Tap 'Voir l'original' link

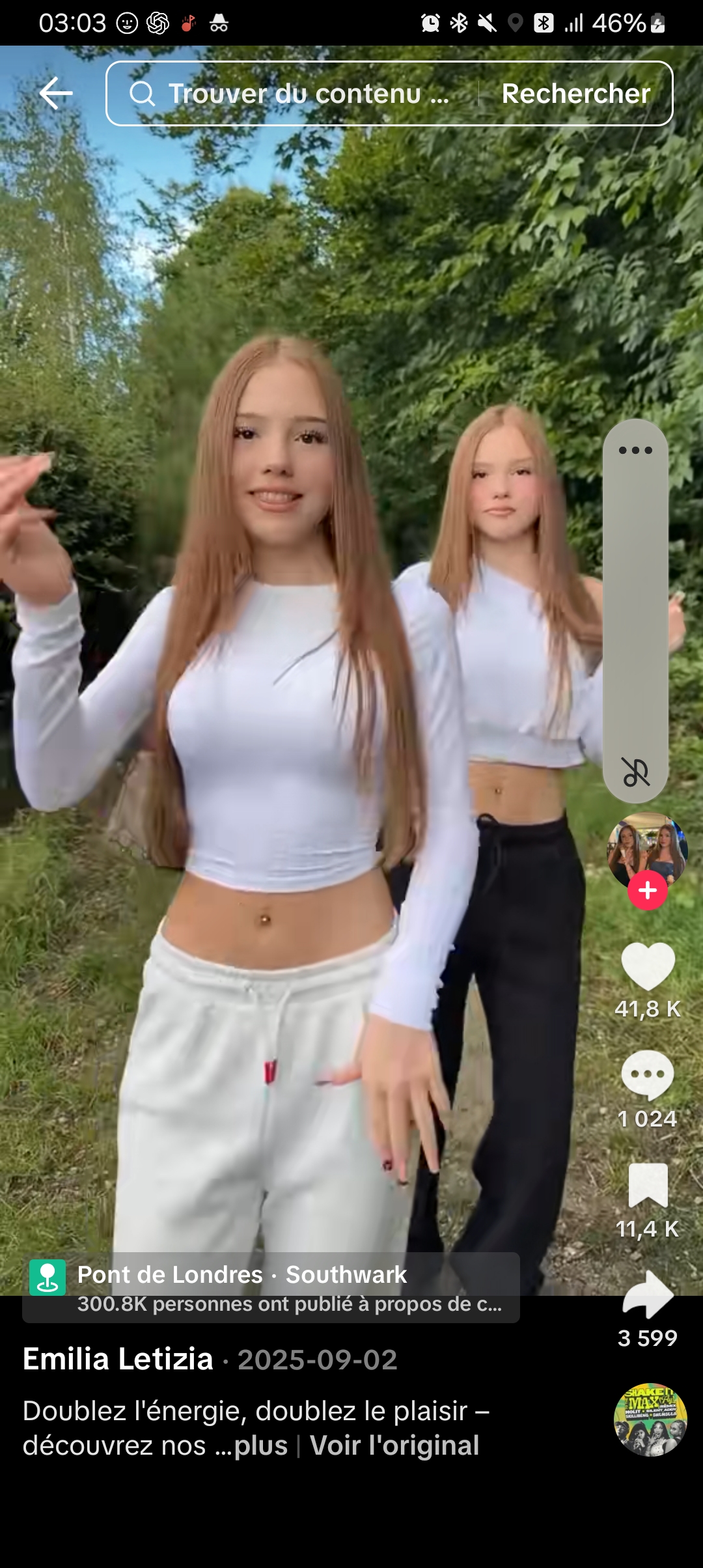click(394, 1446)
